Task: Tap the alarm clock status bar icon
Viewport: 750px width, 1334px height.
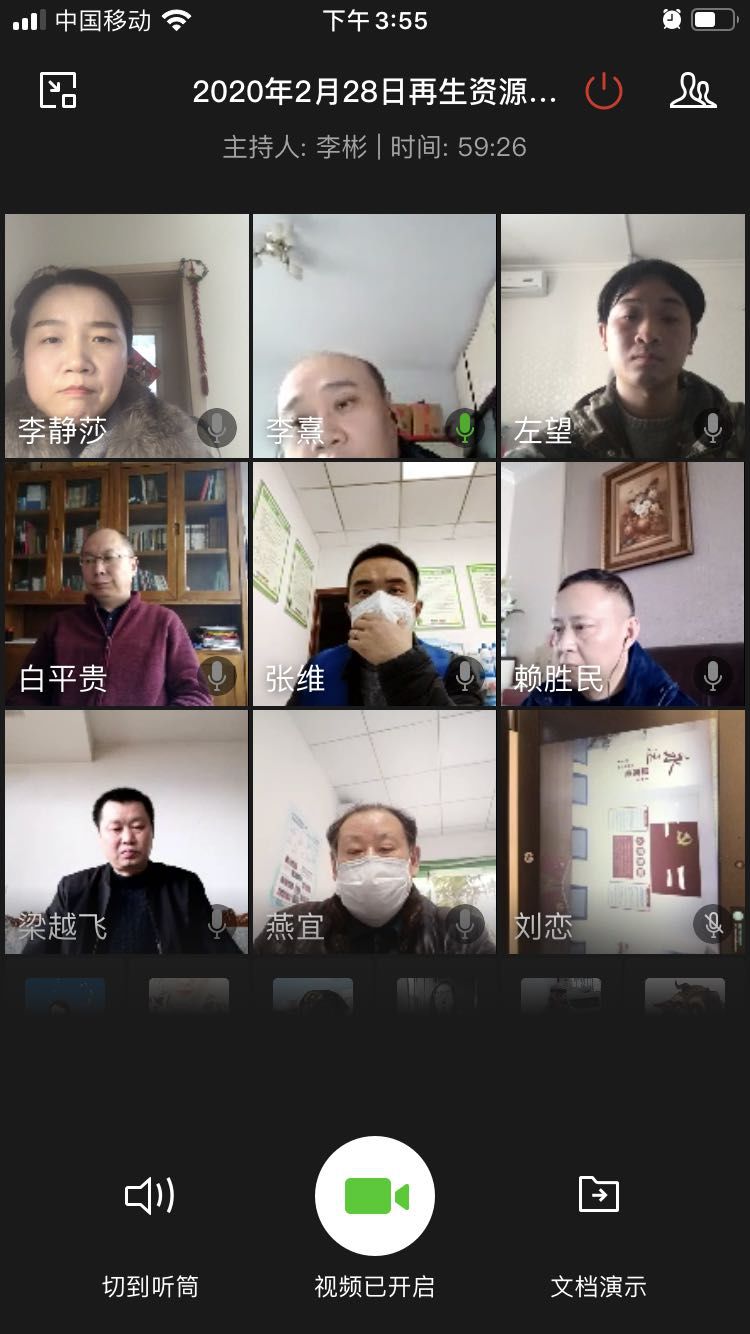Action: pos(672,19)
